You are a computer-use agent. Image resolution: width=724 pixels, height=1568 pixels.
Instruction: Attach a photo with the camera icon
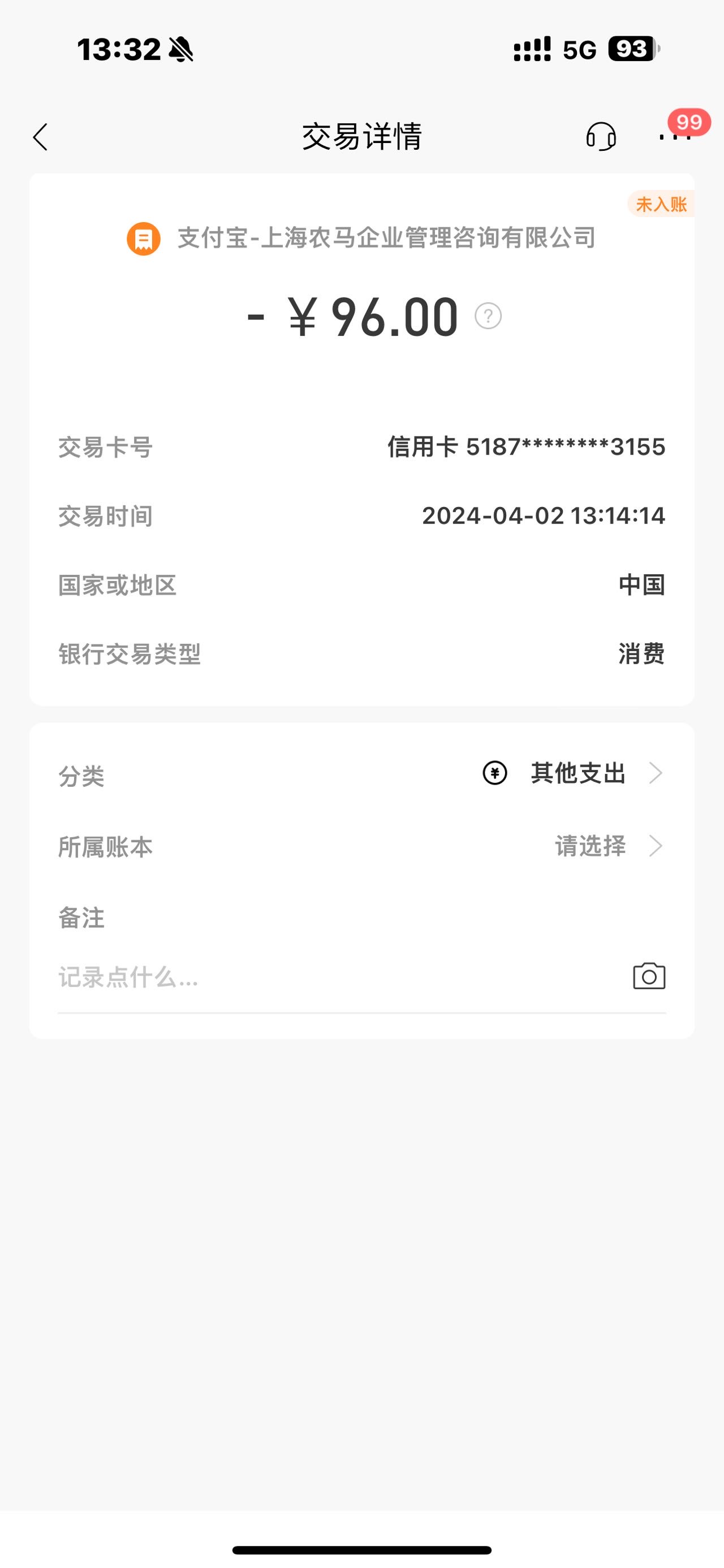(x=649, y=976)
